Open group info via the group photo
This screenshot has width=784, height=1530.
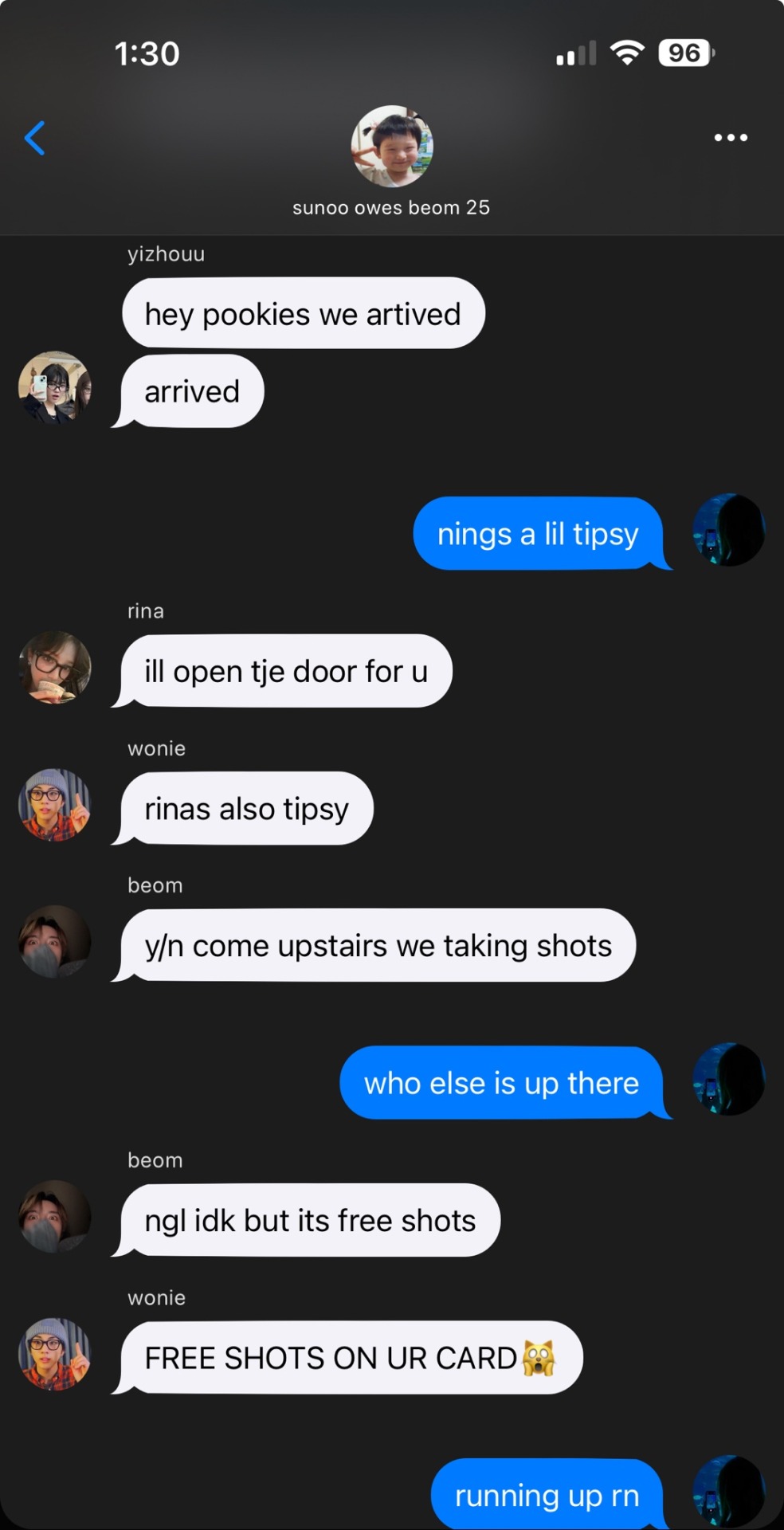(x=391, y=147)
